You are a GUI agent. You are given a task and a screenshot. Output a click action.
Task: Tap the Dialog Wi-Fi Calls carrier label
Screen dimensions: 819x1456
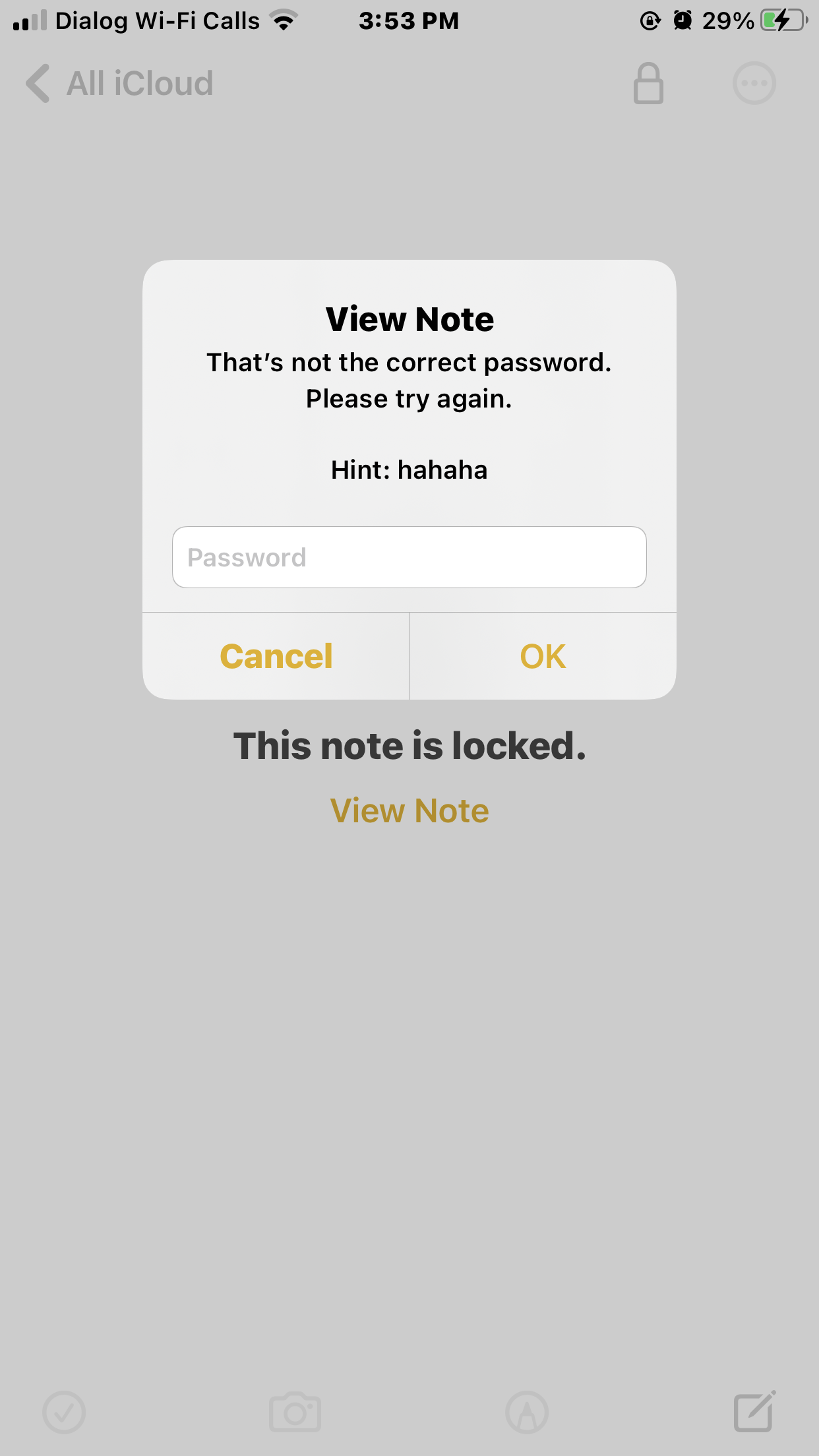(157, 20)
